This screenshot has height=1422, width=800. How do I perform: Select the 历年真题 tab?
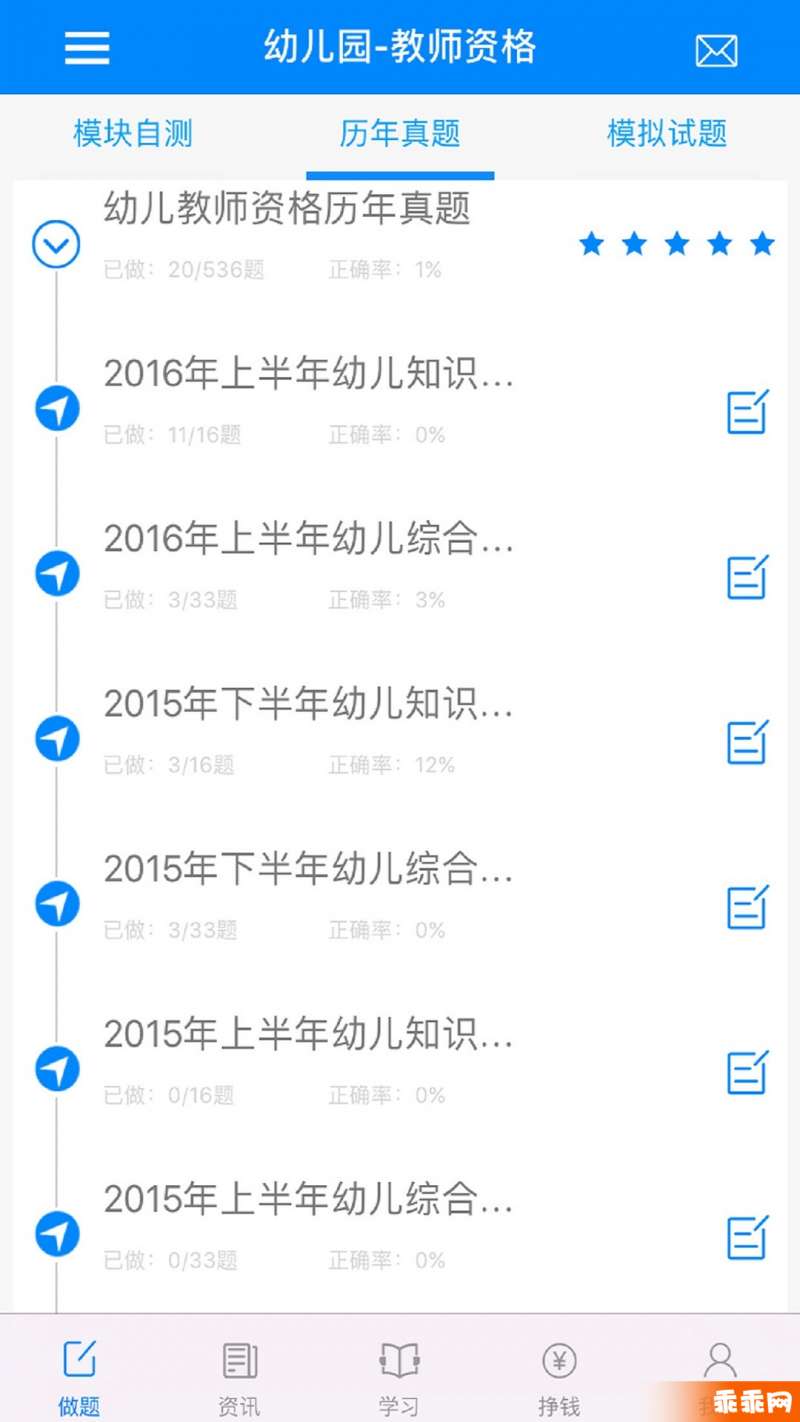[400, 133]
